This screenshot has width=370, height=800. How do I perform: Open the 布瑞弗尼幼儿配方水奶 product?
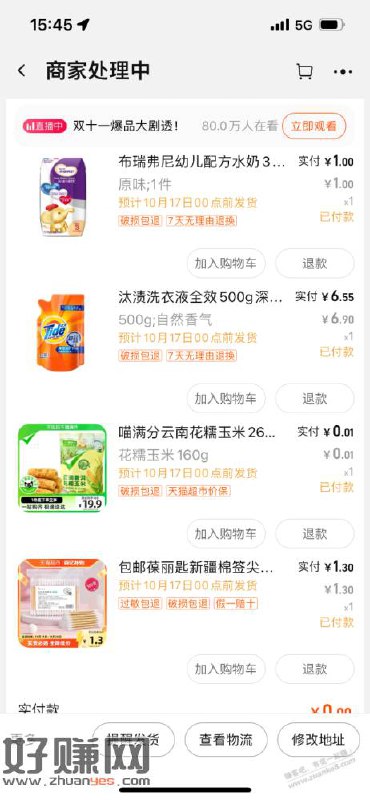202,162
